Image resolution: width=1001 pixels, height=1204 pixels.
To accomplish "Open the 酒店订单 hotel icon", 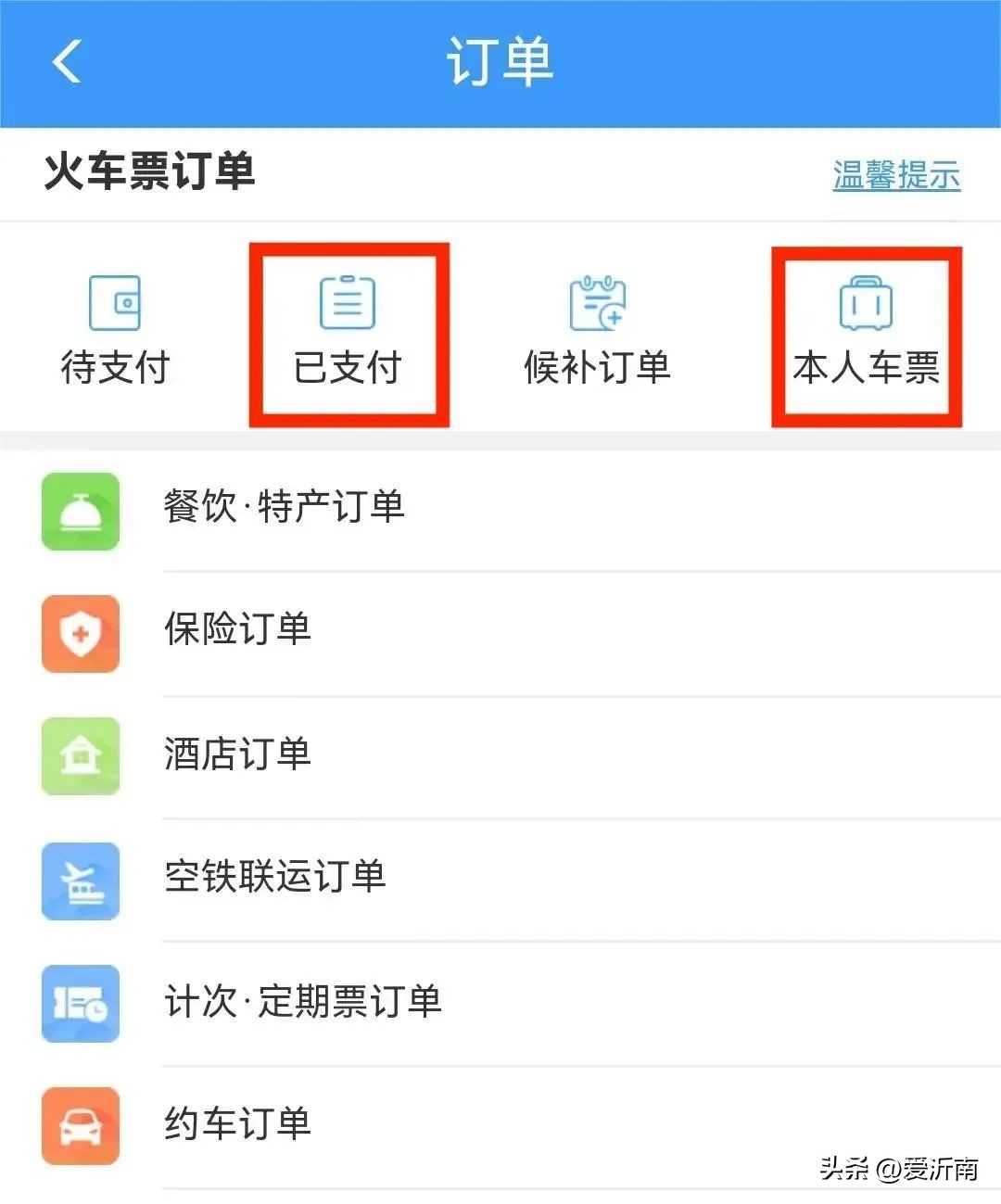I will coord(80,756).
